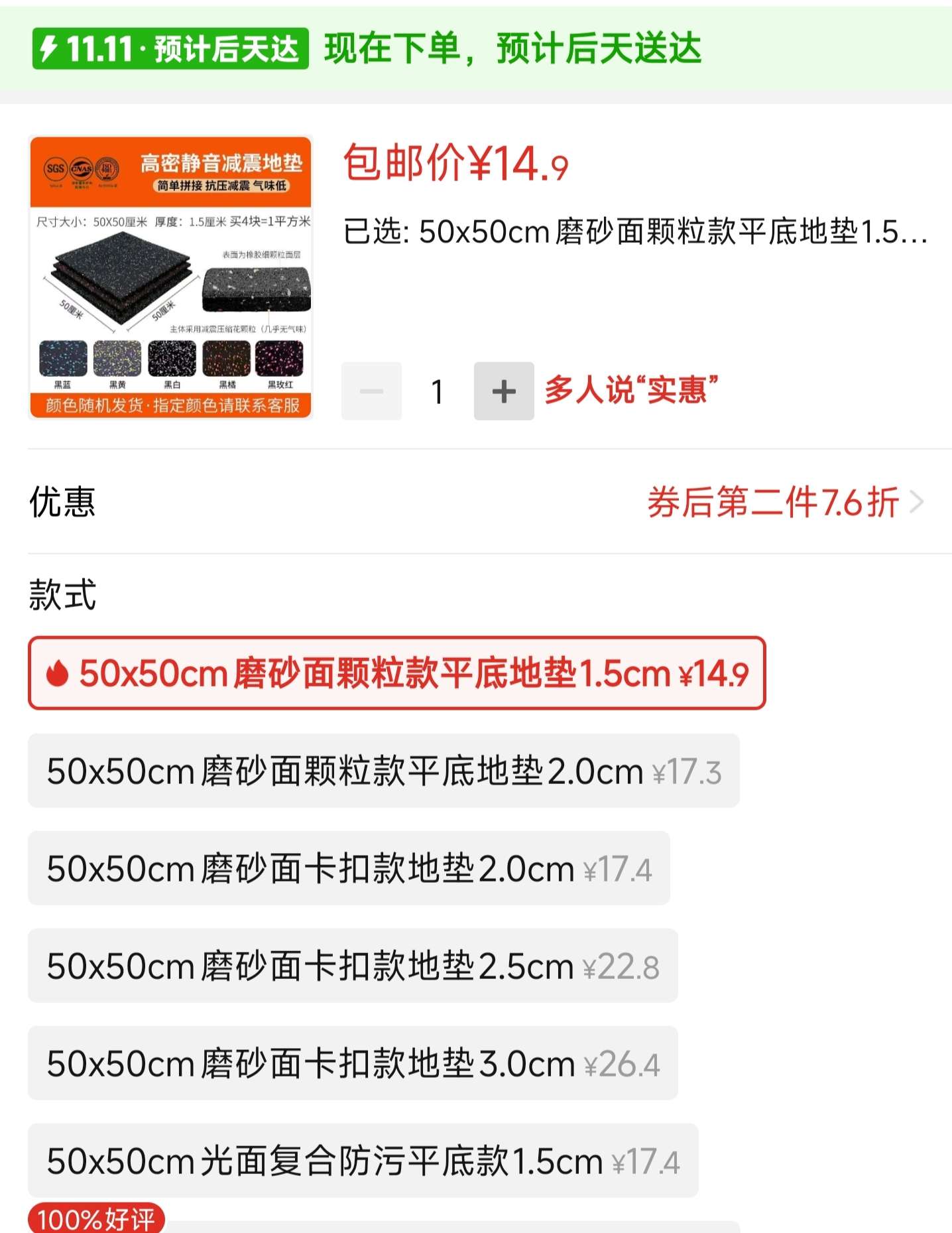The width and height of the screenshot is (952, 1233).
Task: Pick 50x50cm光面复合防污平底款1.5cm ¥17.4
Action: tap(363, 1161)
